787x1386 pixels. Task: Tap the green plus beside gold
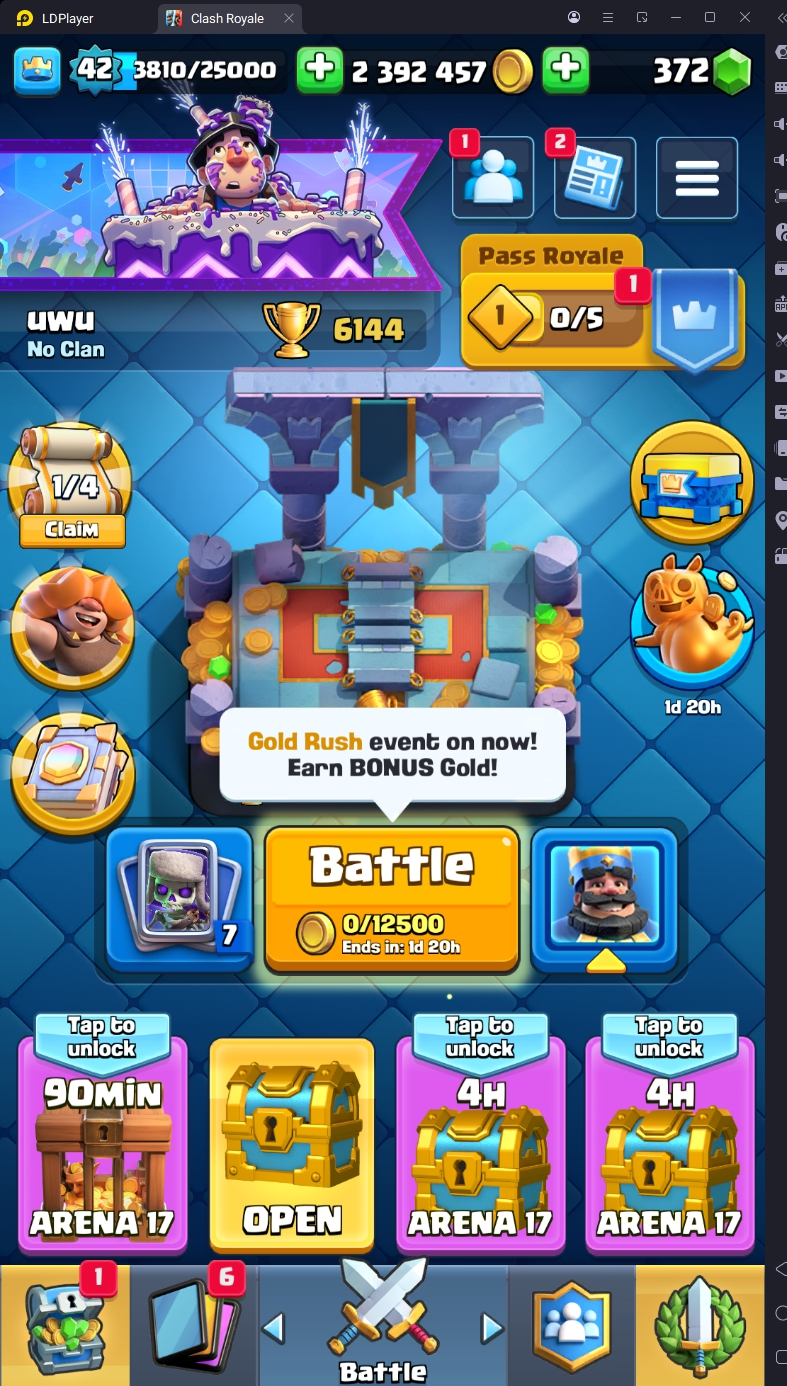[x=565, y=69]
